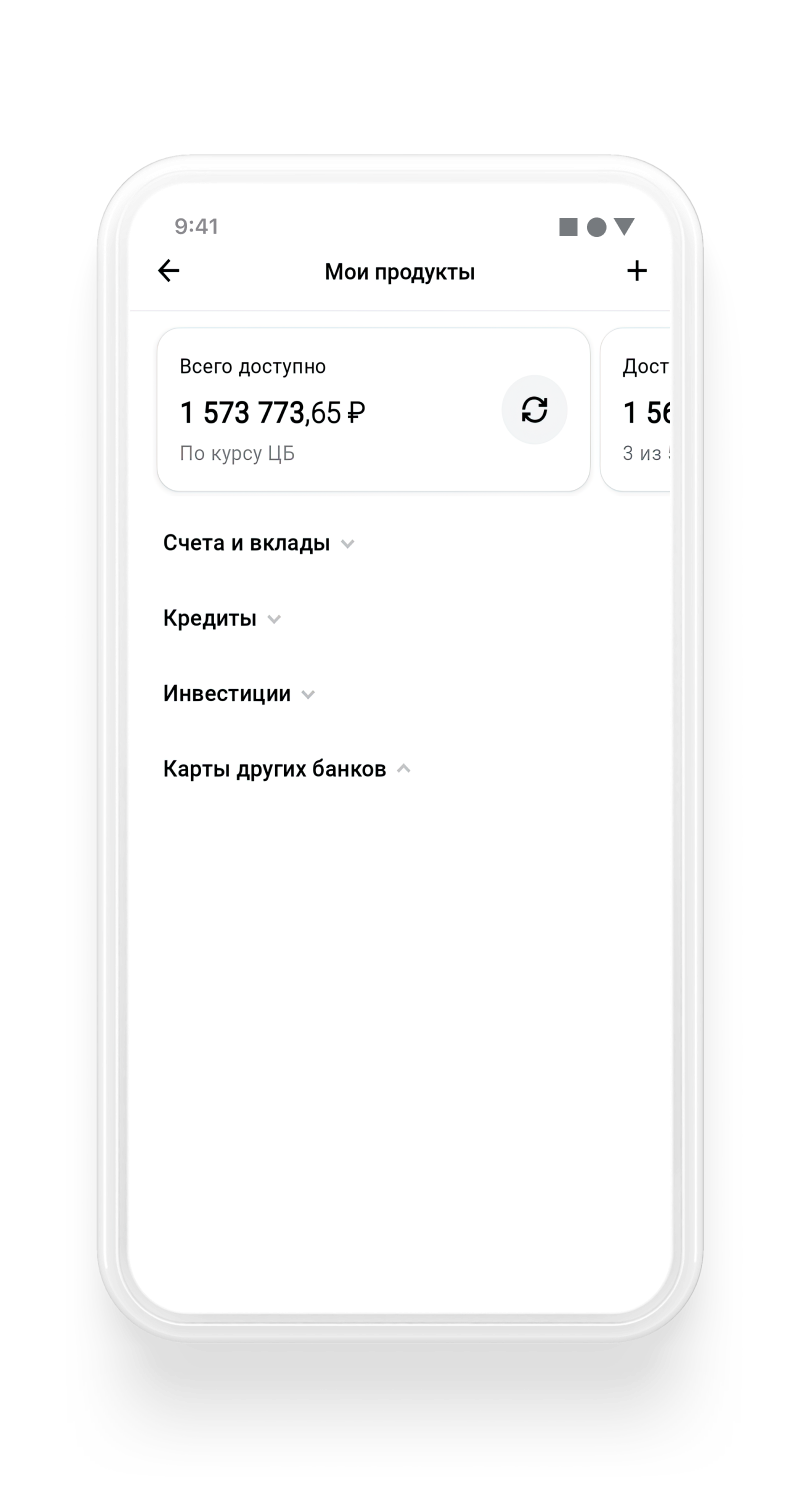Expand the Счета и вклады section
The height and width of the screenshot is (1500, 800).
pos(258,544)
